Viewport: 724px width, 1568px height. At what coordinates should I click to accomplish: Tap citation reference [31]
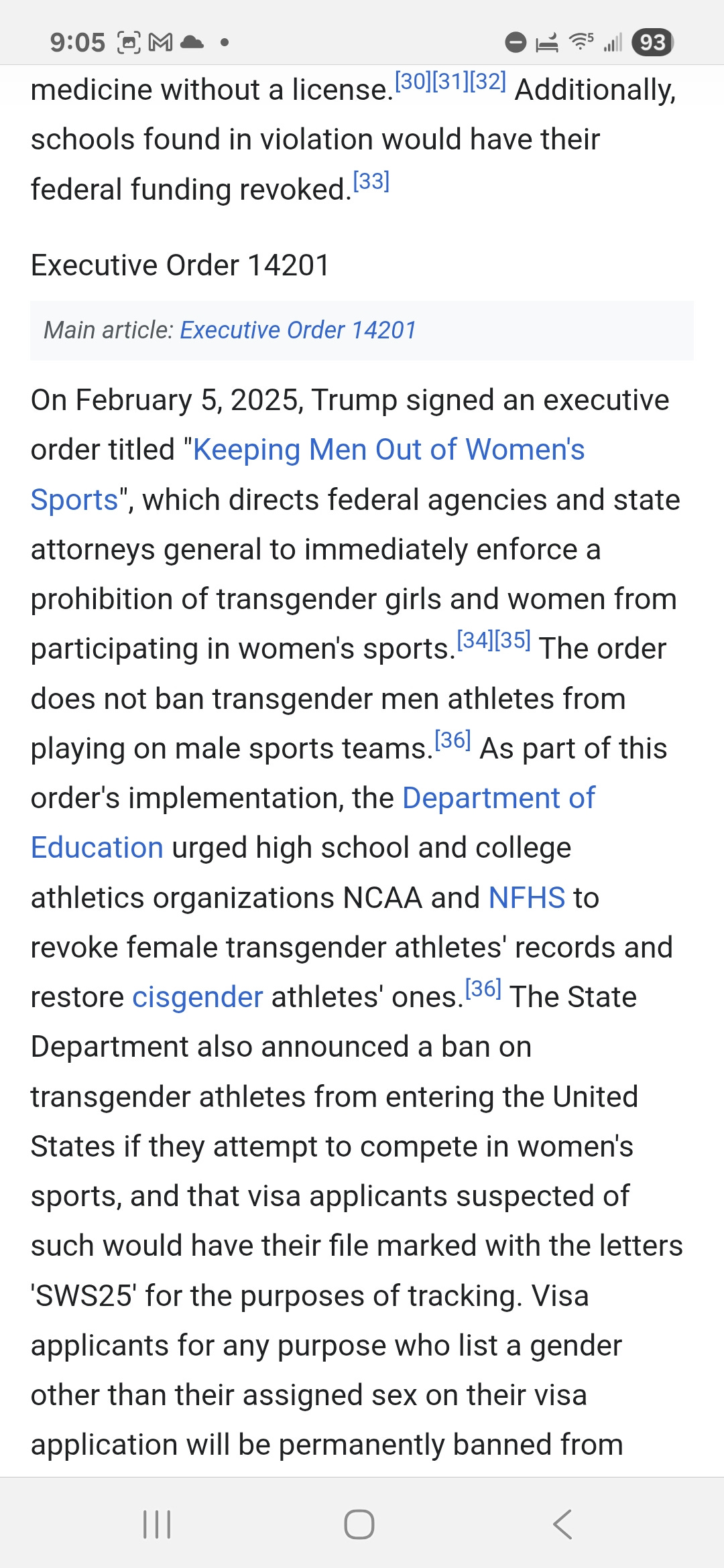click(450, 82)
